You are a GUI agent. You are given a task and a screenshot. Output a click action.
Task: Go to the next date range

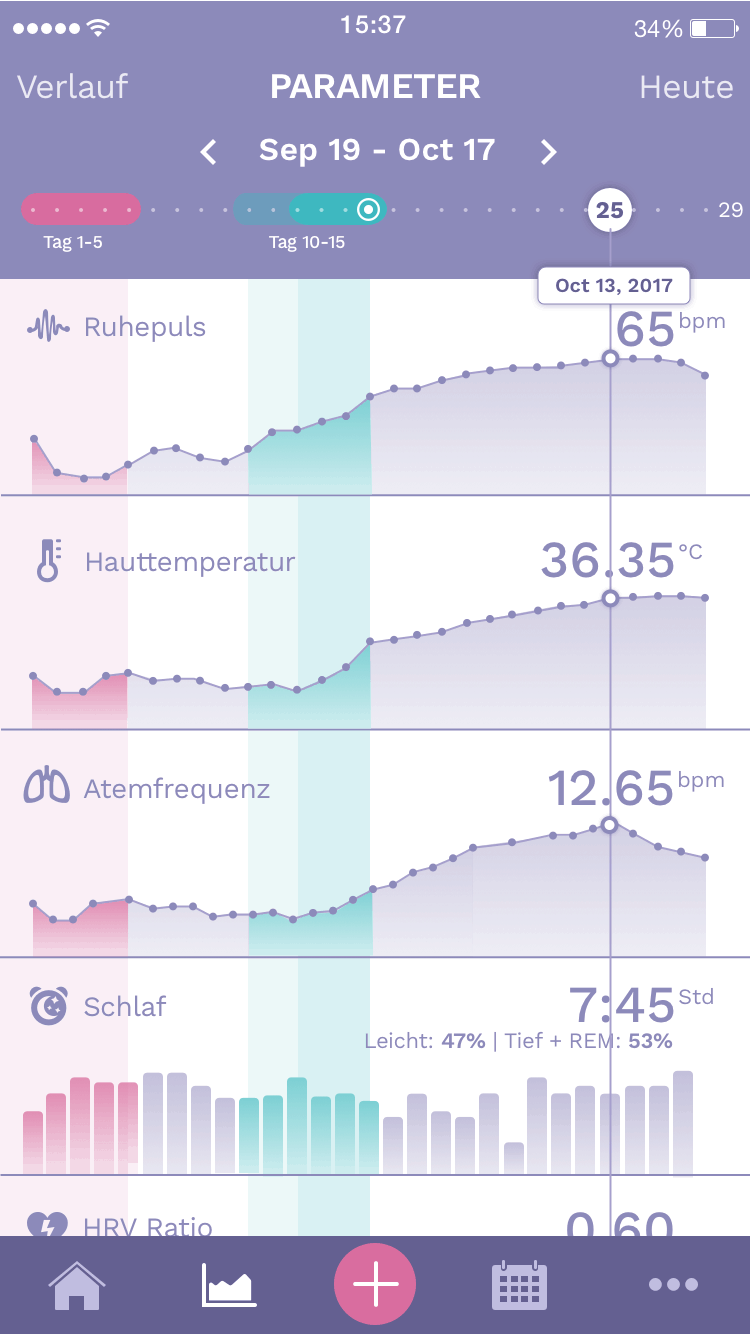click(548, 152)
